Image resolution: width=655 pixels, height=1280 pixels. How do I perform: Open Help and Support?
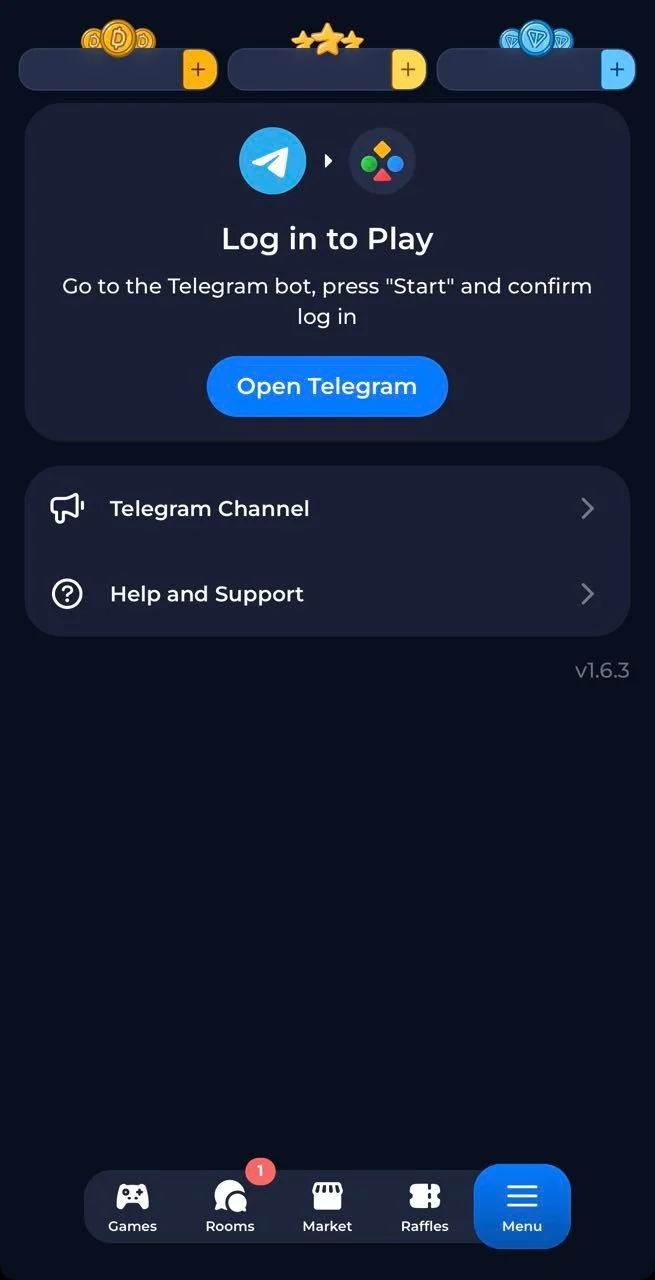pyautogui.click(x=327, y=594)
